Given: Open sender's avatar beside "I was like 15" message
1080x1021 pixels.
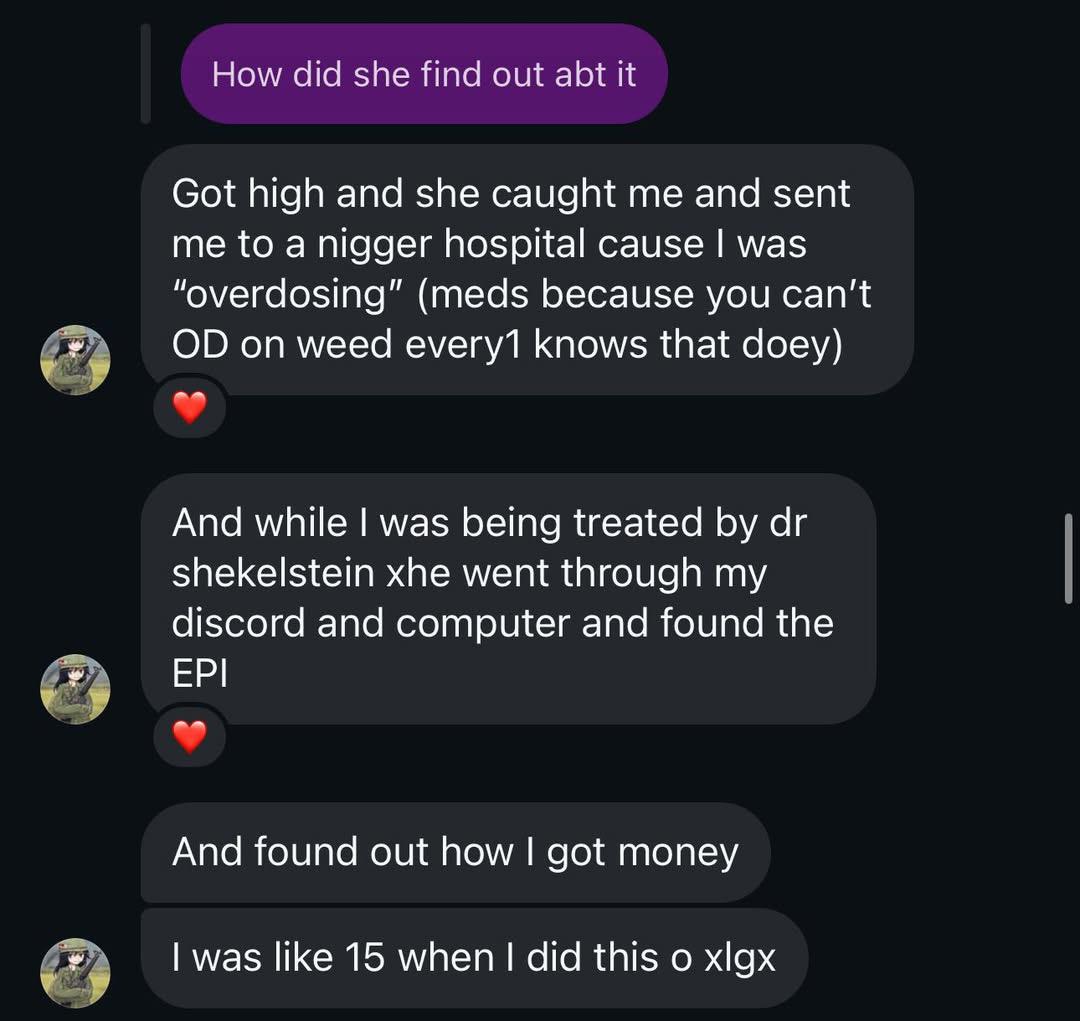Looking at the screenshot, I should click(x=74, y=972).
